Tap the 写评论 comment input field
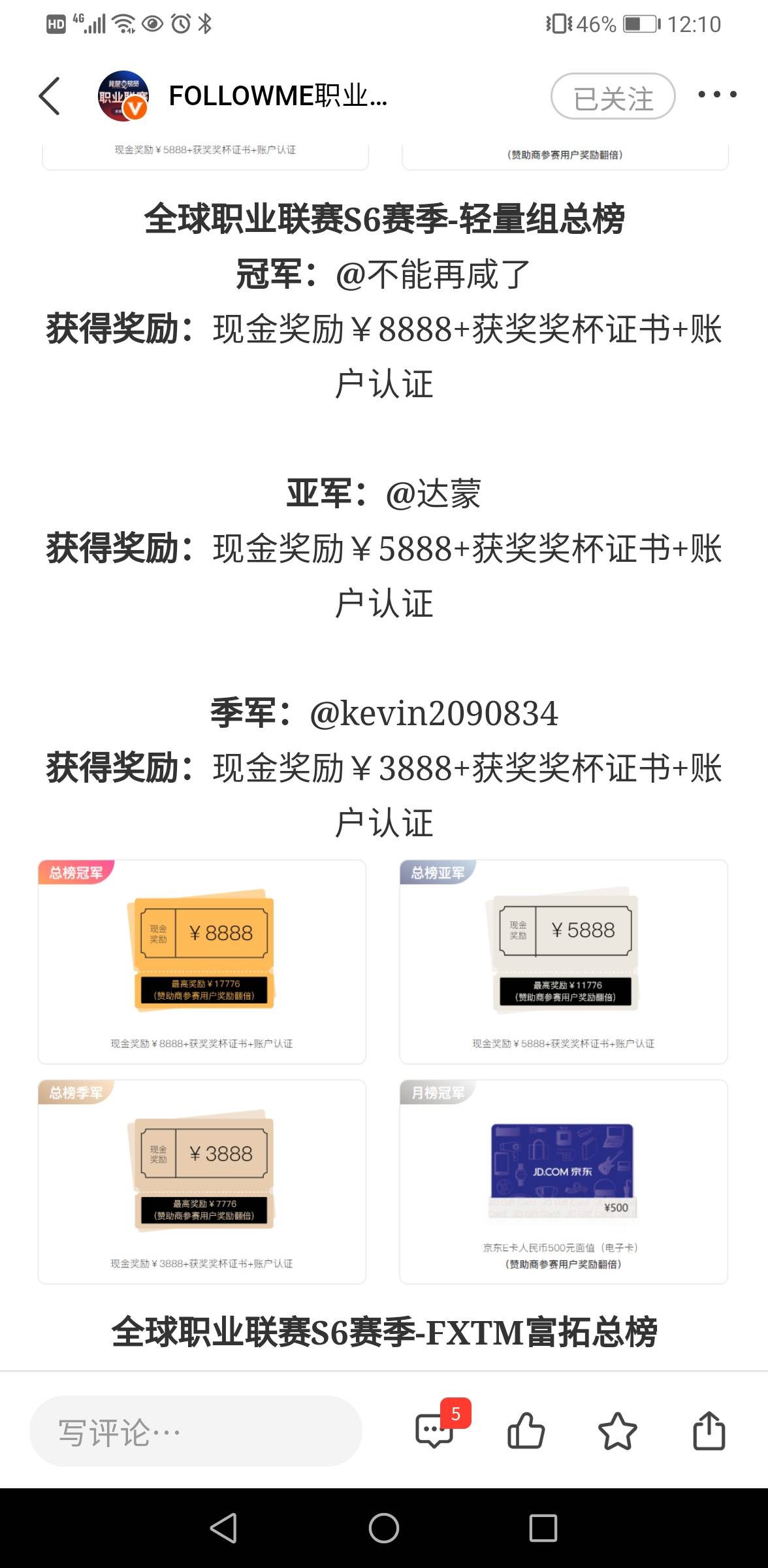 click(x=196, y=1432)
